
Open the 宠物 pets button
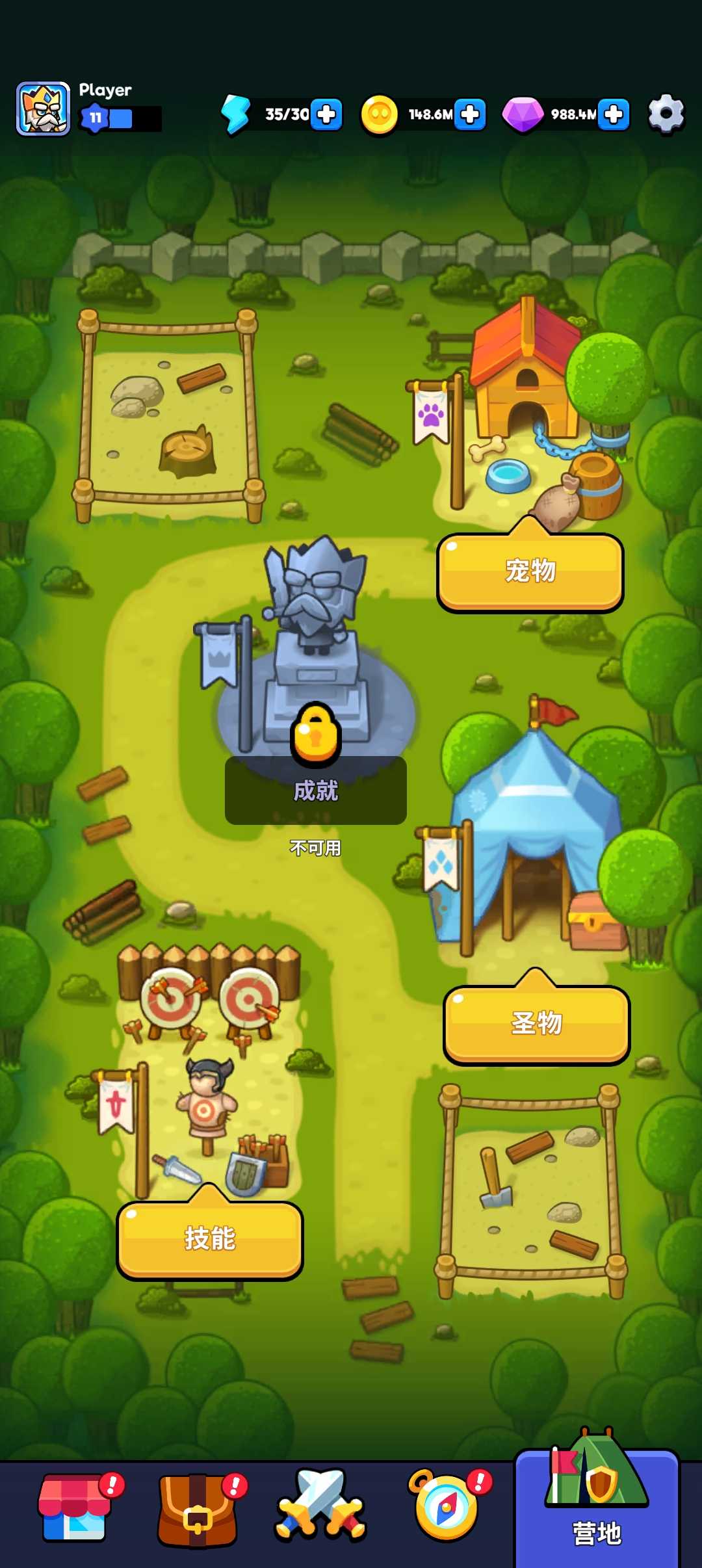coord(530,572)
